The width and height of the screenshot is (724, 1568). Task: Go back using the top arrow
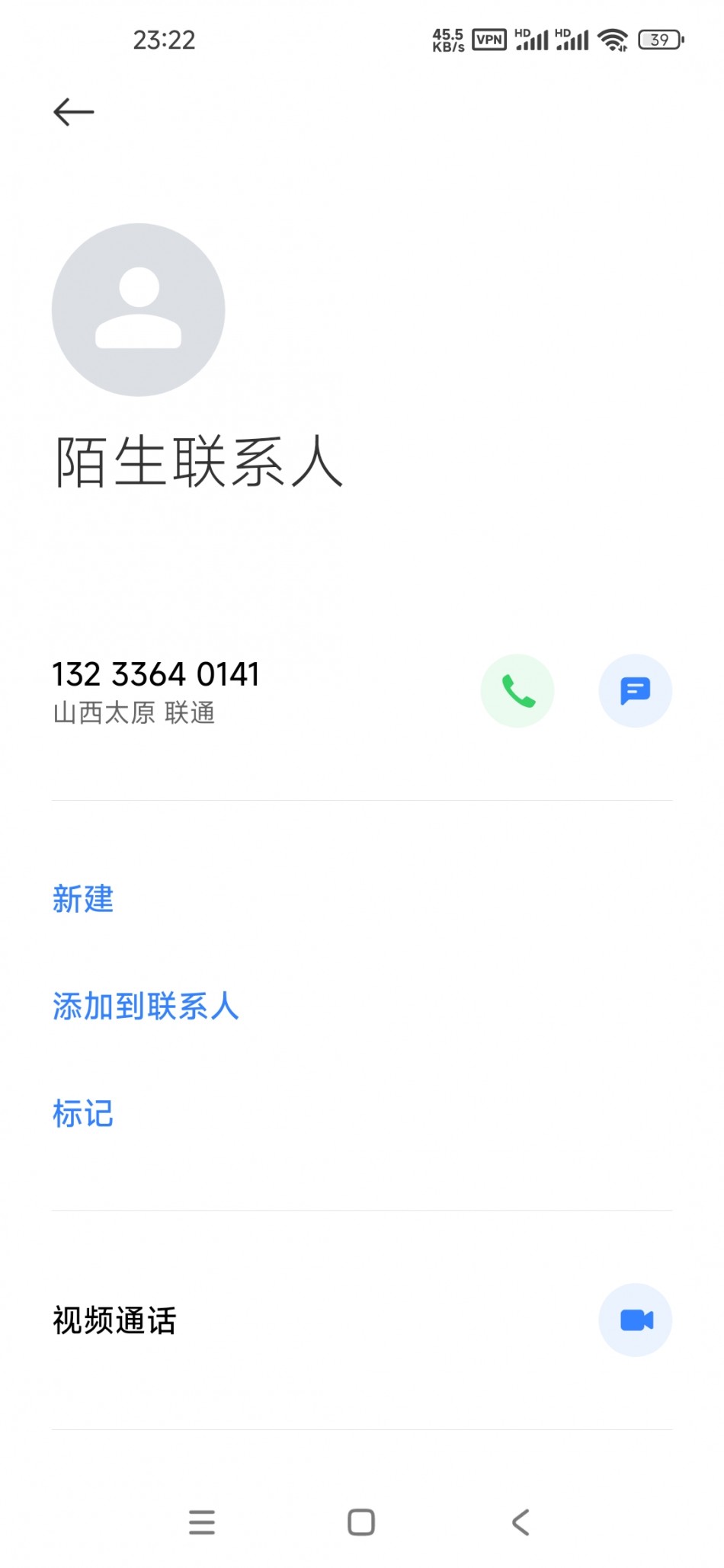pos(74,112)
